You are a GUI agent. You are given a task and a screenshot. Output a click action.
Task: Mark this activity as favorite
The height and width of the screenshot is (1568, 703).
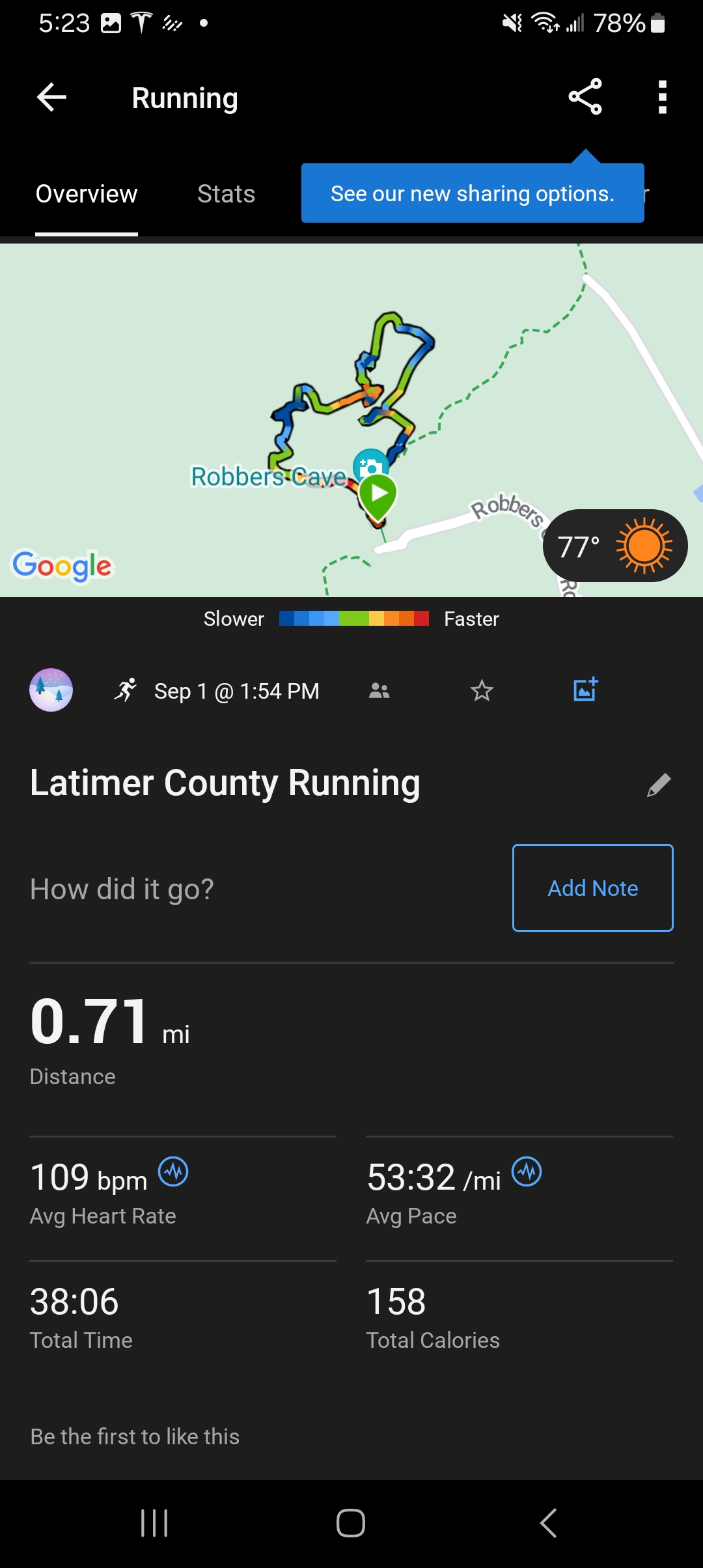482,691
